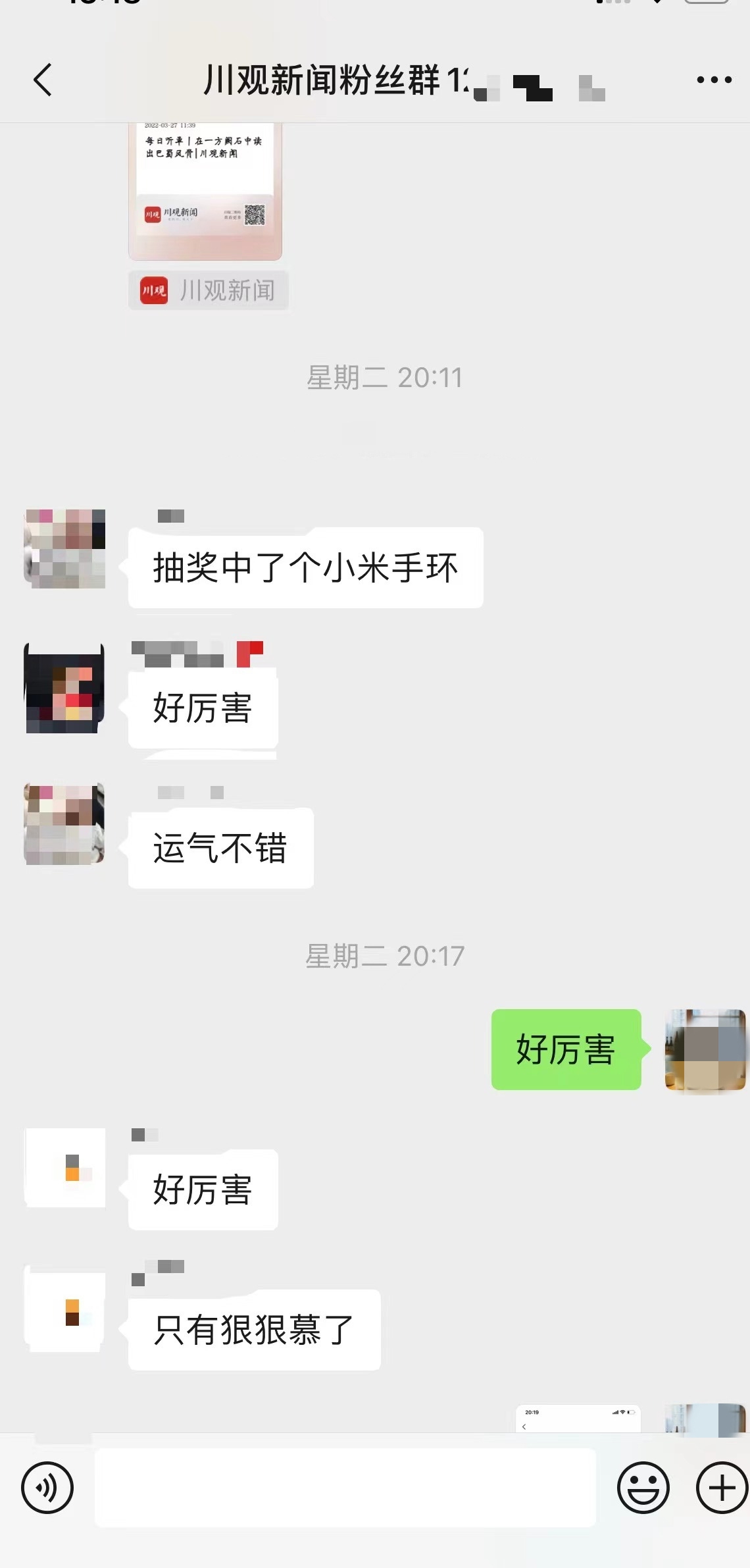Open the screenshot image at the bottom
This screenshot has height=1568, width=750.
pyautogui.click(x=578, y=1419)
